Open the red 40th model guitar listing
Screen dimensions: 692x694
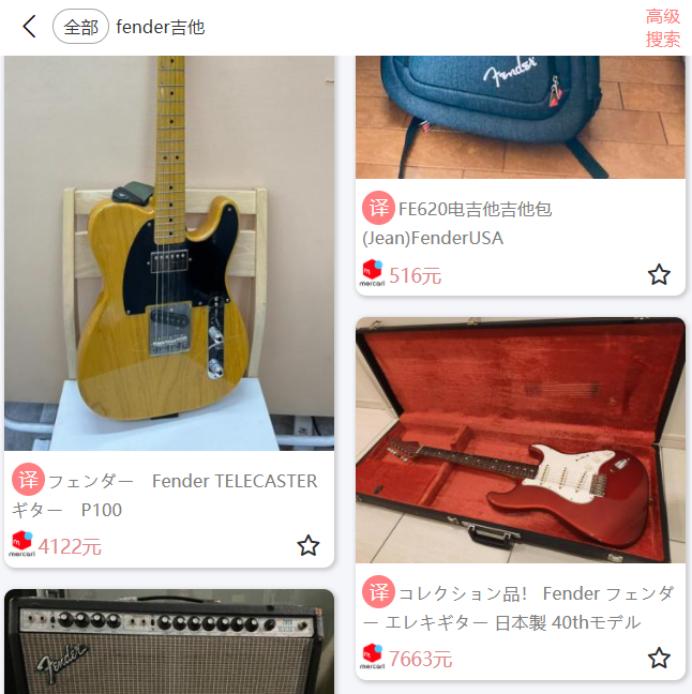coord(520,440)
